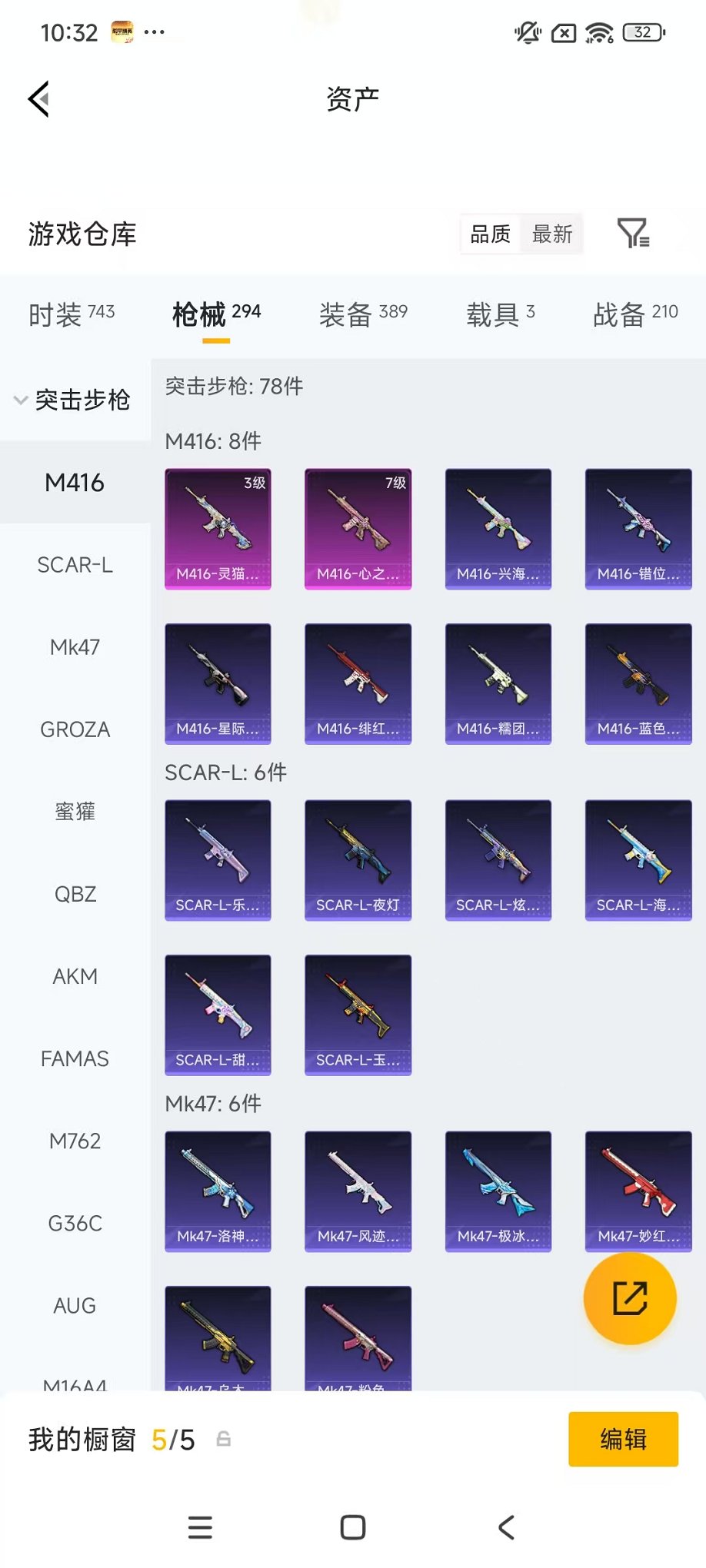Open the filter icon next to 最新
The width and height of the screenshot is (706, 1568).
[x=633, y=234]
